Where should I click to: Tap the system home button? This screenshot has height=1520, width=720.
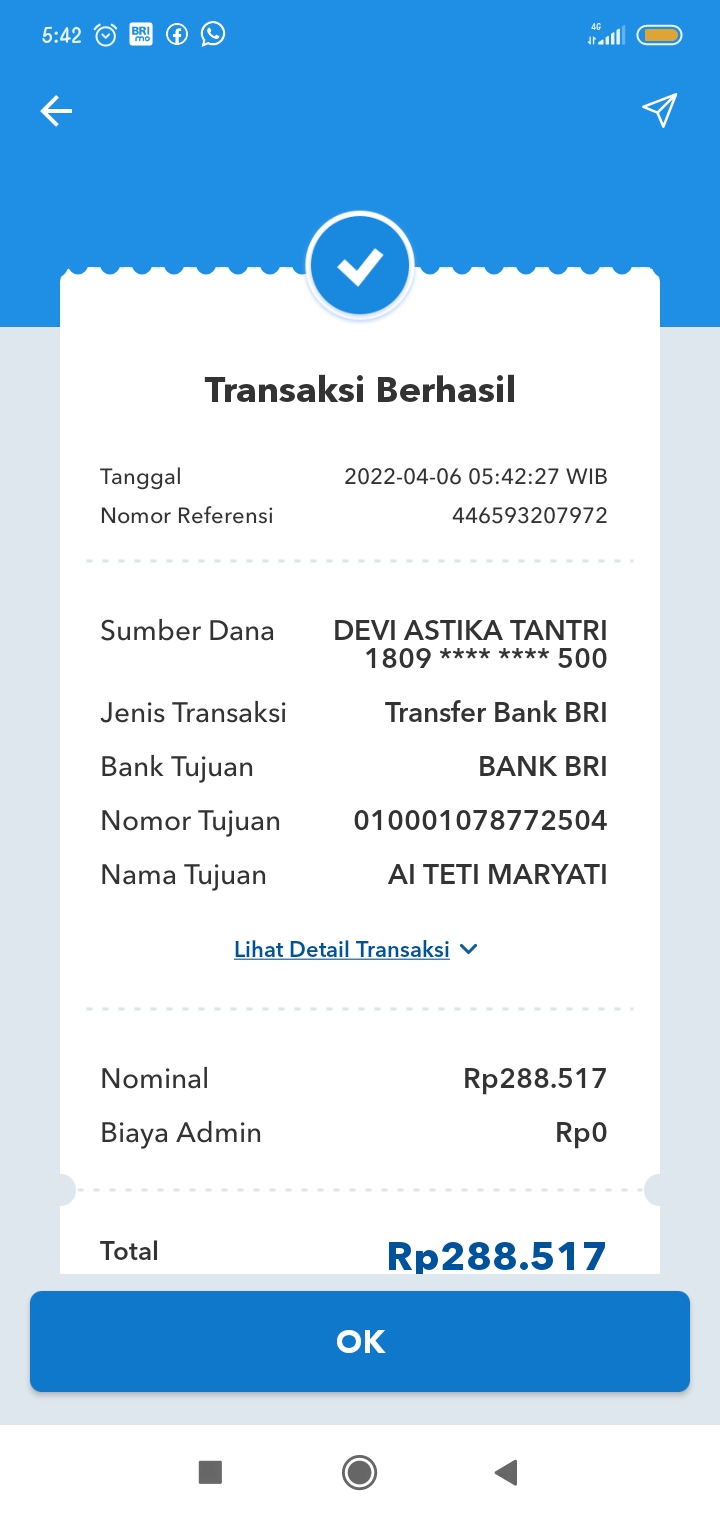click(359, 1471)
